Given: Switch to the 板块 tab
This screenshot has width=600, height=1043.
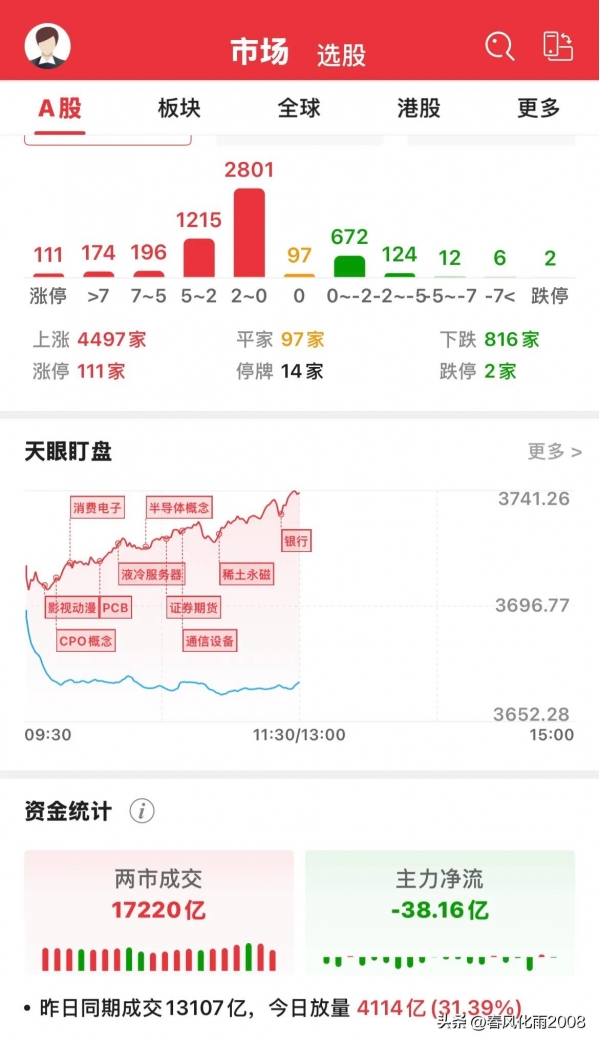Looking at the screenshot, I should tap(179, 108).
